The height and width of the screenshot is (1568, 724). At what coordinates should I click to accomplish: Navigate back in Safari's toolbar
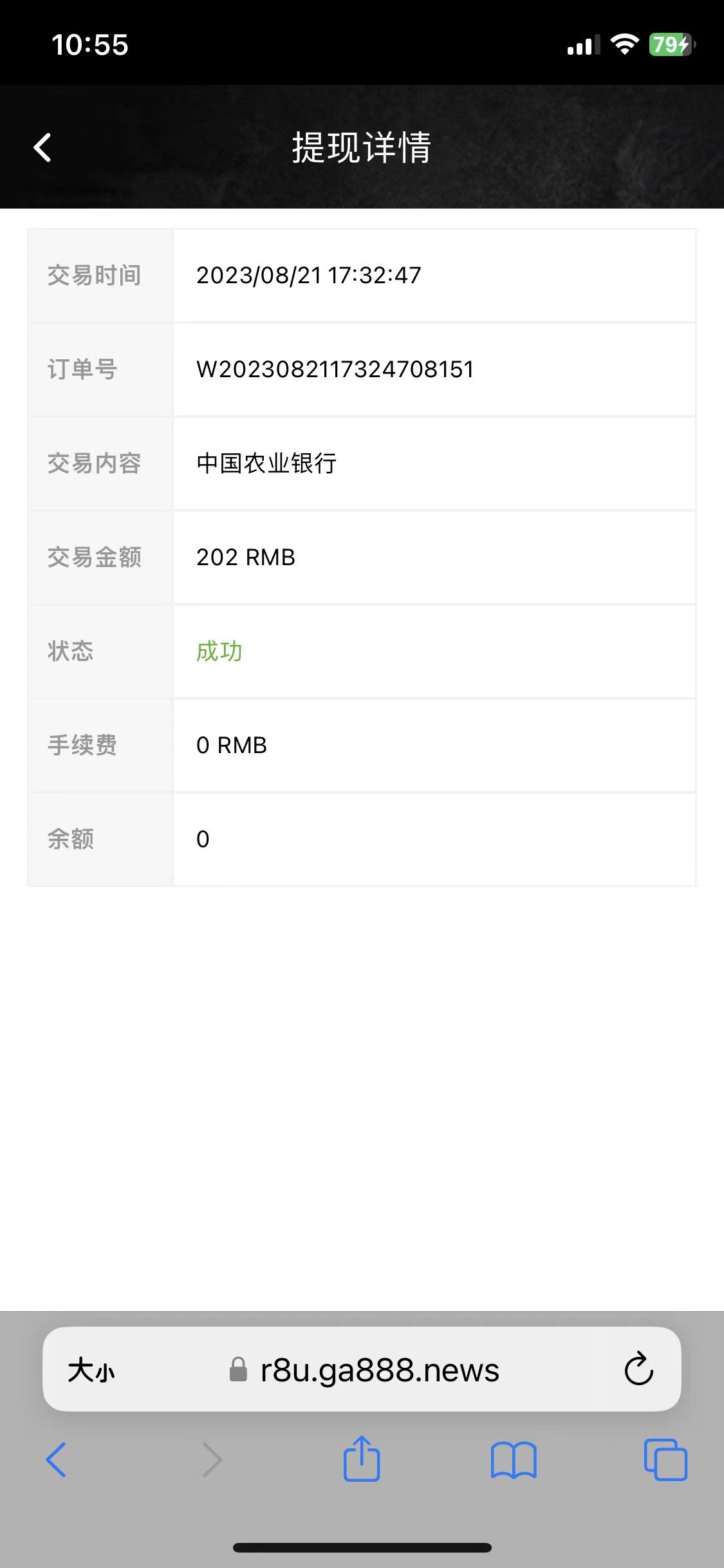[x=57, y=1459]
